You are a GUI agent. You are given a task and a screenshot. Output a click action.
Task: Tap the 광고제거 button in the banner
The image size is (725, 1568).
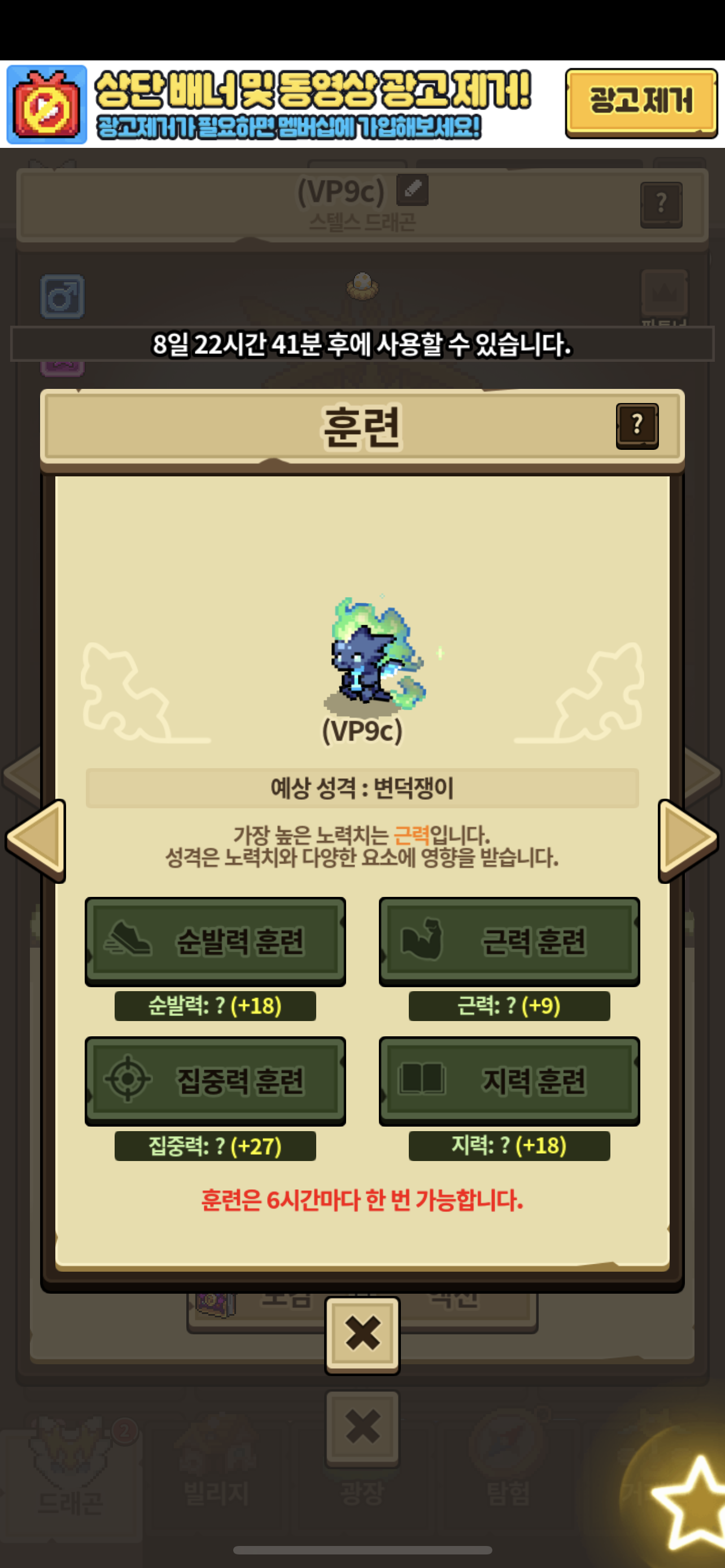(640, 102)
